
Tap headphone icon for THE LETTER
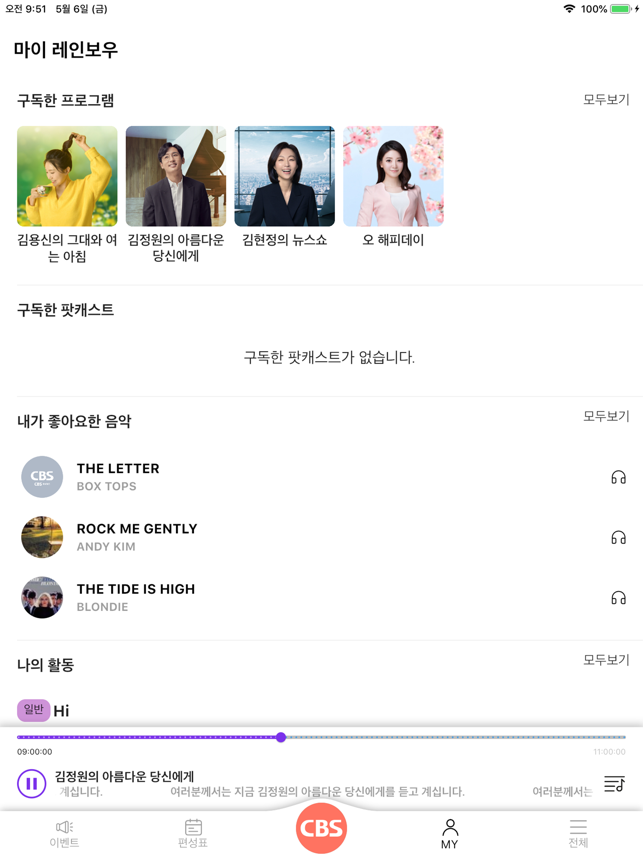[x=618, y=478]
